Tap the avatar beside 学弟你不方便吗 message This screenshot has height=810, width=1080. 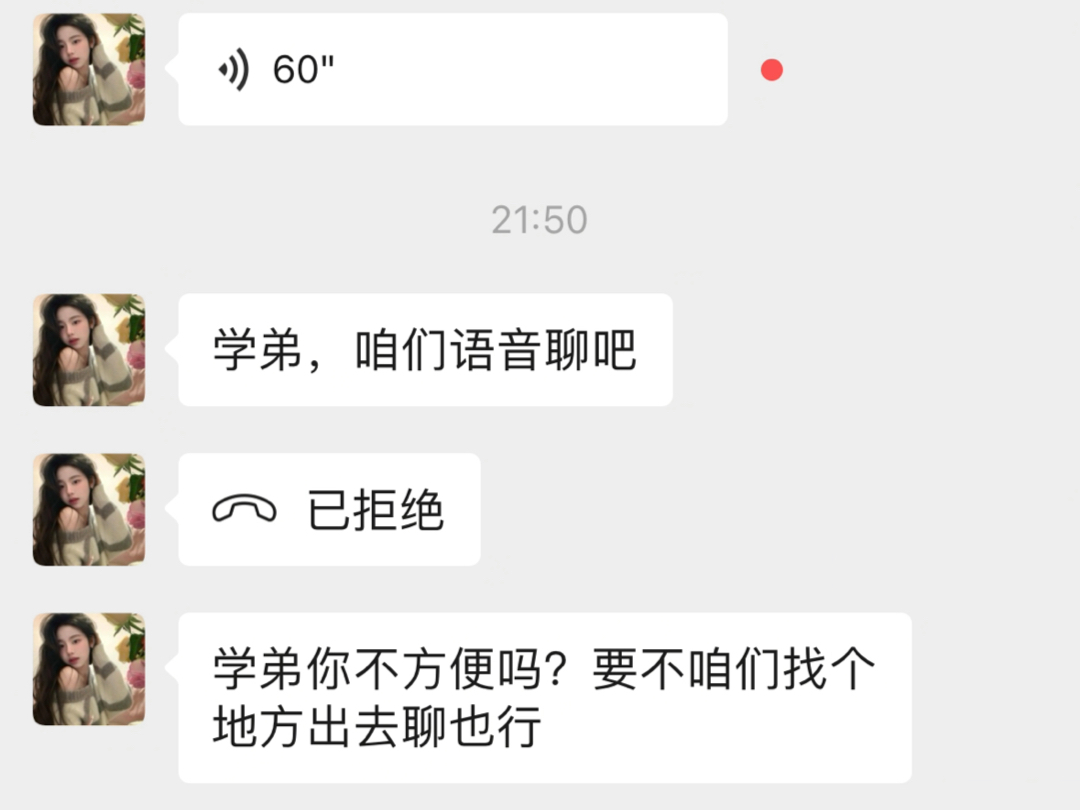point(89,669)
